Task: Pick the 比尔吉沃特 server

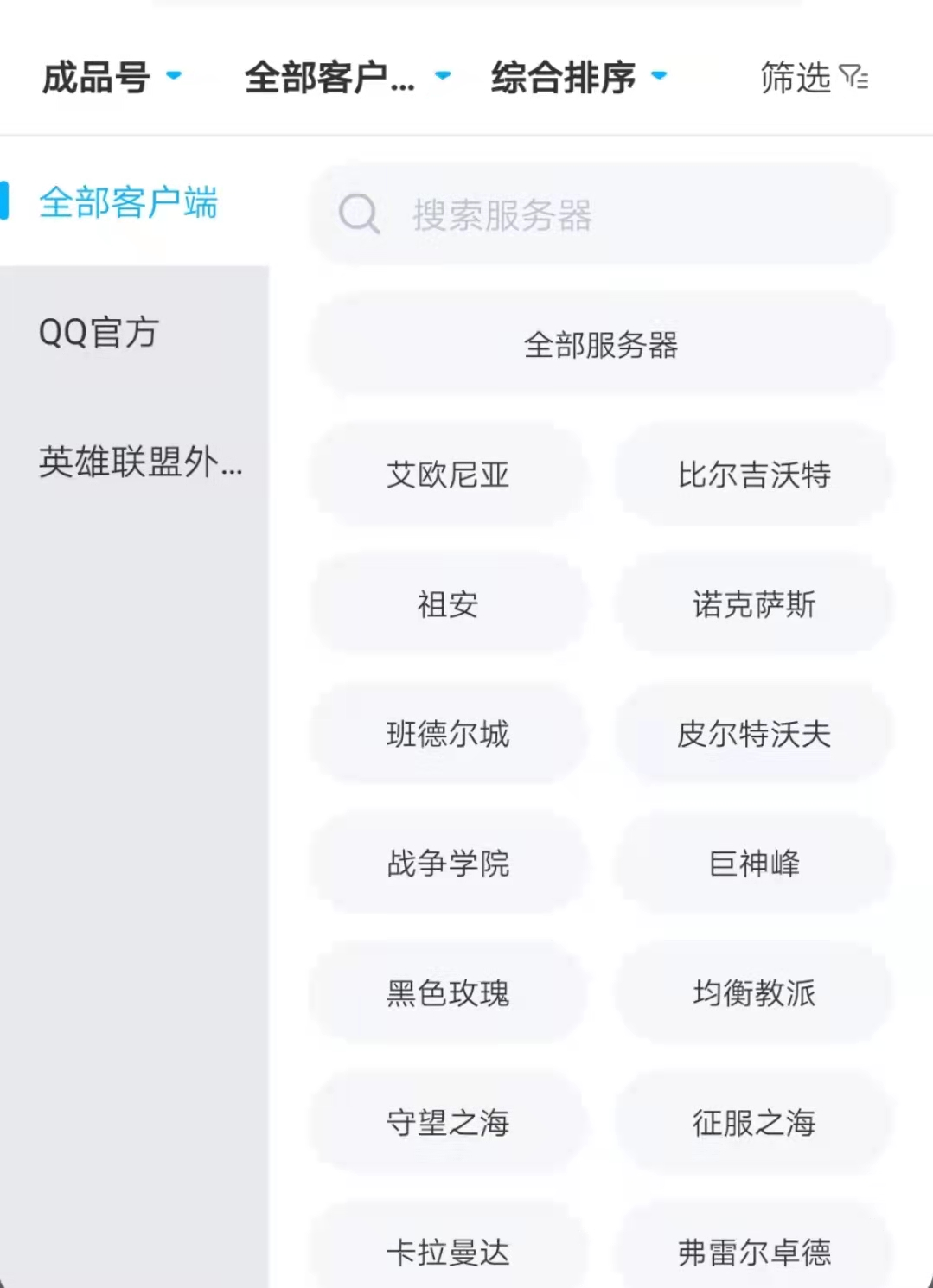Action: [x=754, y=475]
